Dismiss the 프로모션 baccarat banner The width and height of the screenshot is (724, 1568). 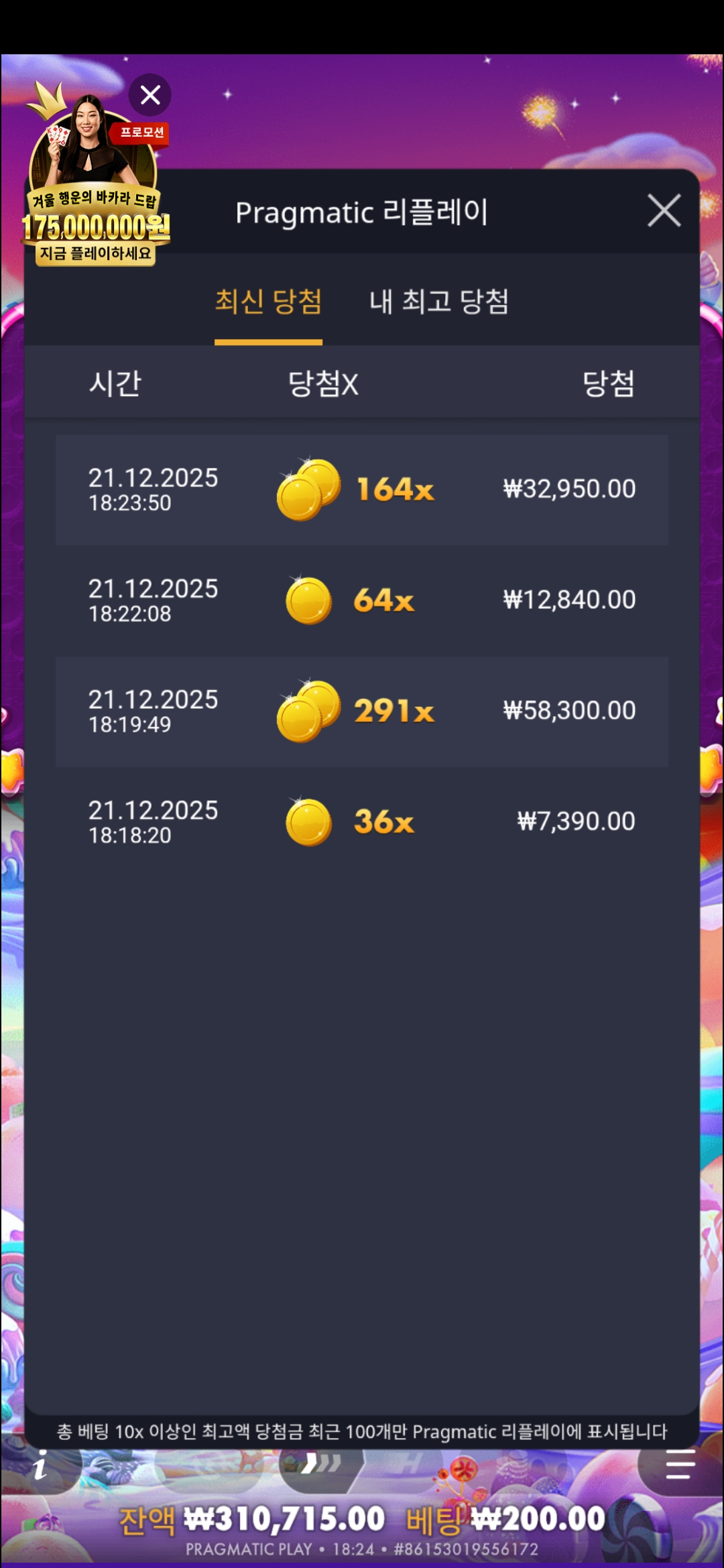[x=150, y=95]
